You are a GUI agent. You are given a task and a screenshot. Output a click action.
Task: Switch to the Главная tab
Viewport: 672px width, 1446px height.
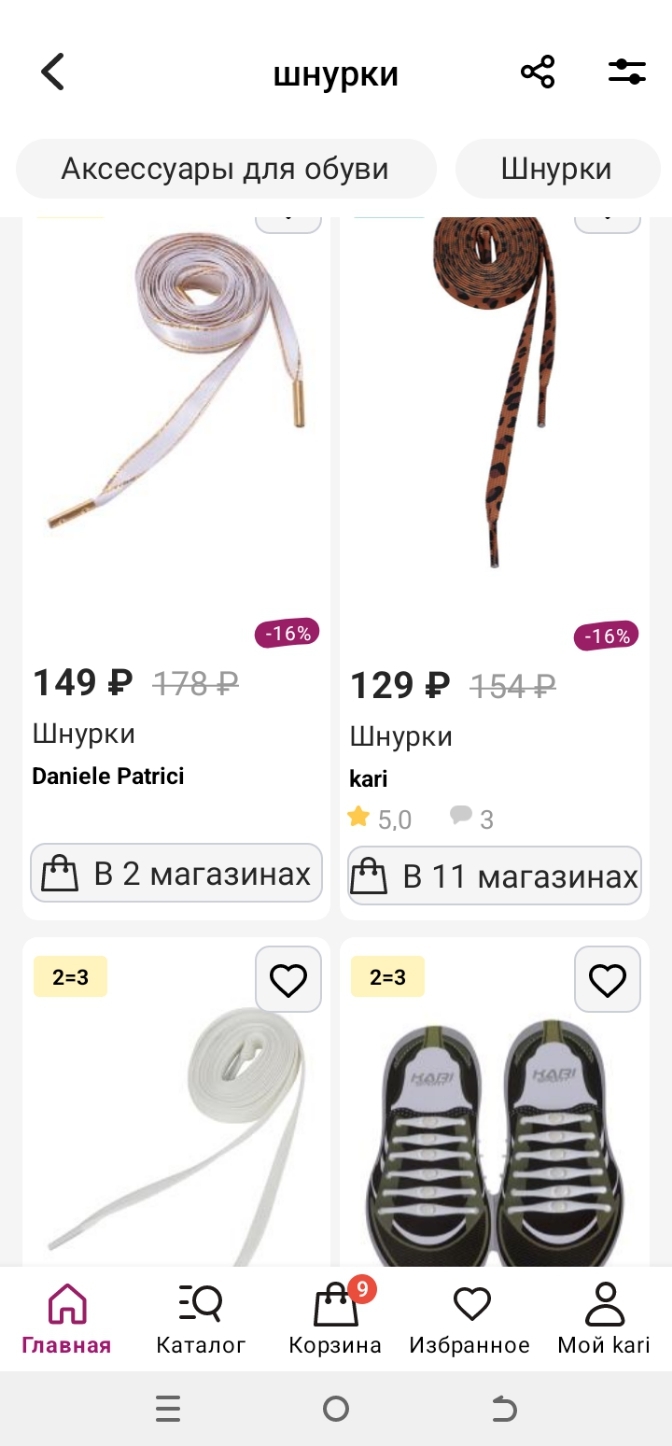pyautogui.click(x=66, y=1320)
